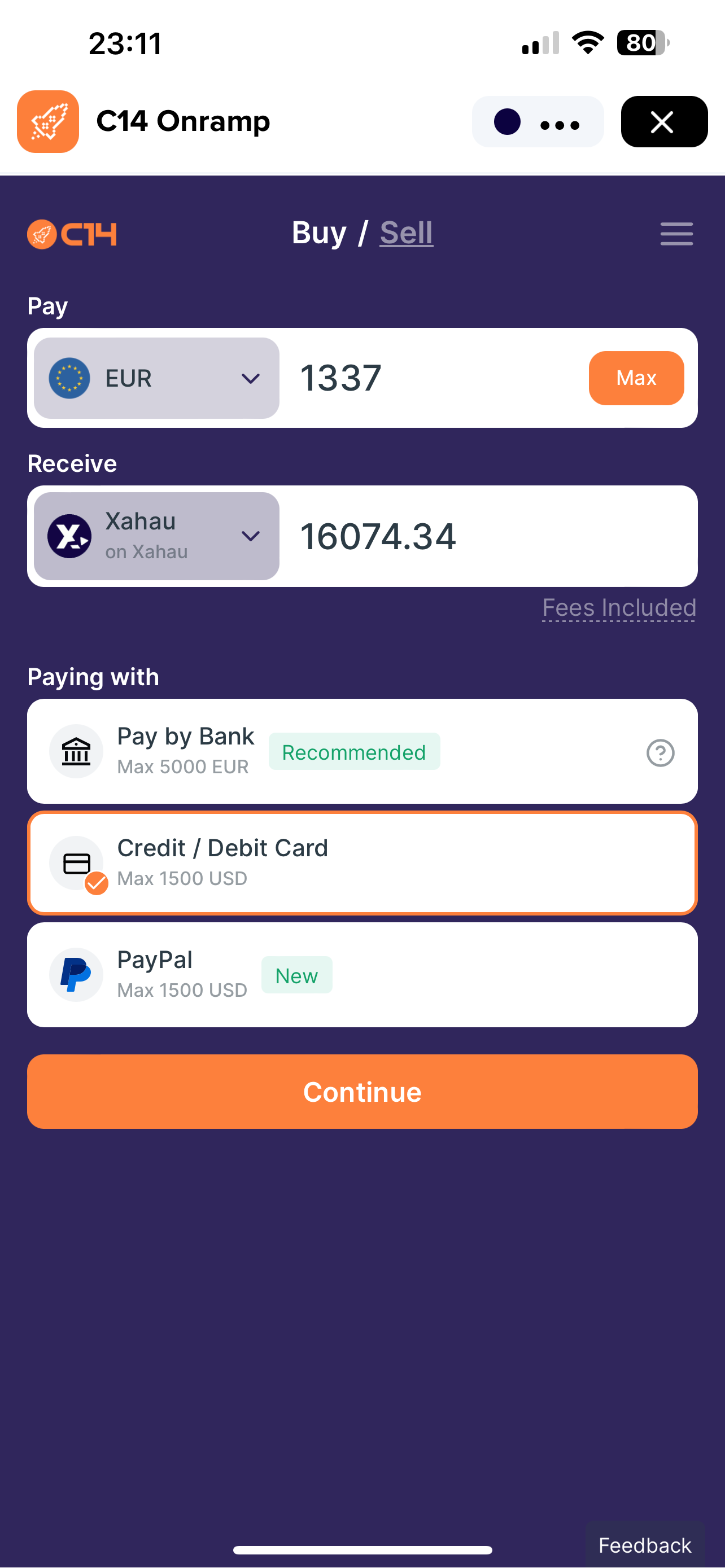Close the C14 Onramp window
The height and width of the screenshot is (1568, 725).
coord(663,122)
